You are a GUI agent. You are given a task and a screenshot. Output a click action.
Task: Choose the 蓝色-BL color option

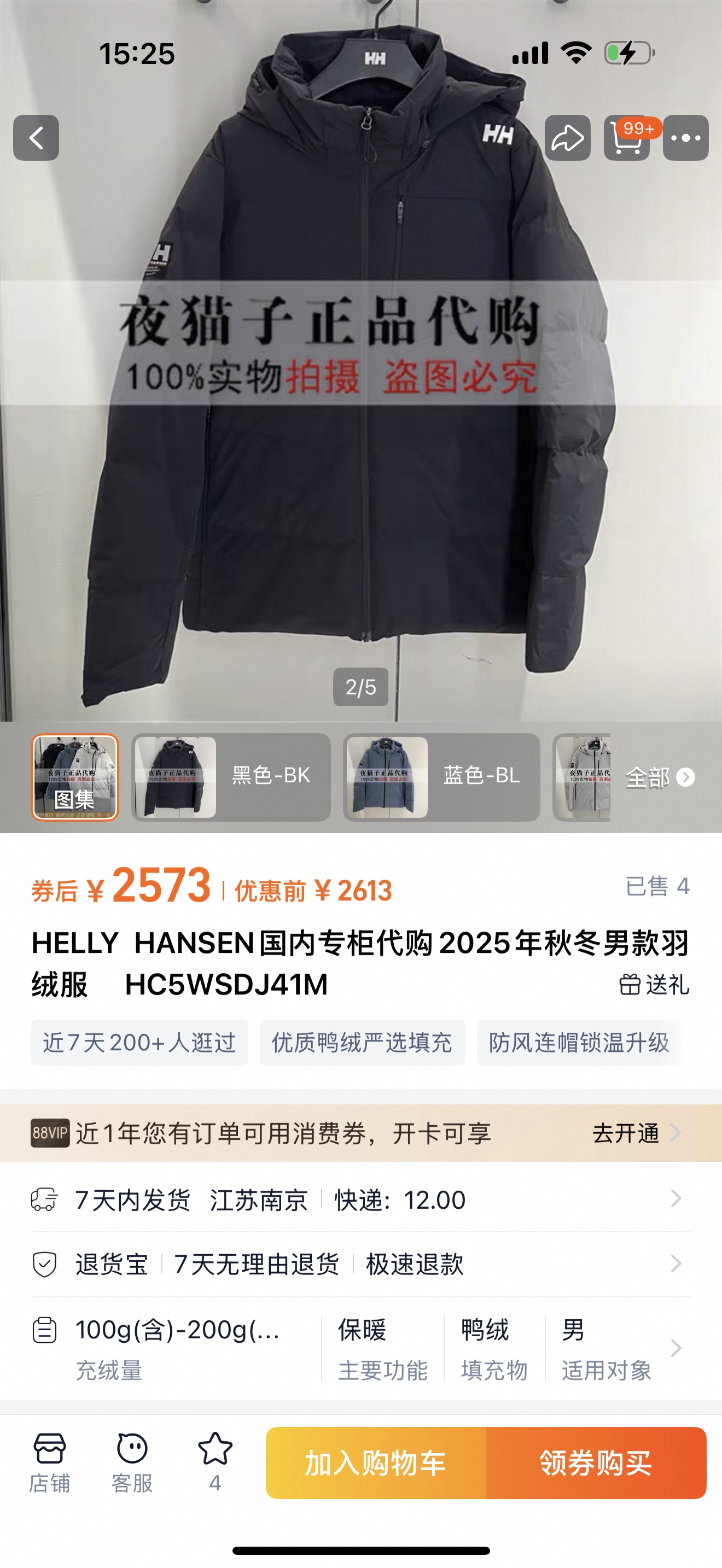(x=441, y=777)
